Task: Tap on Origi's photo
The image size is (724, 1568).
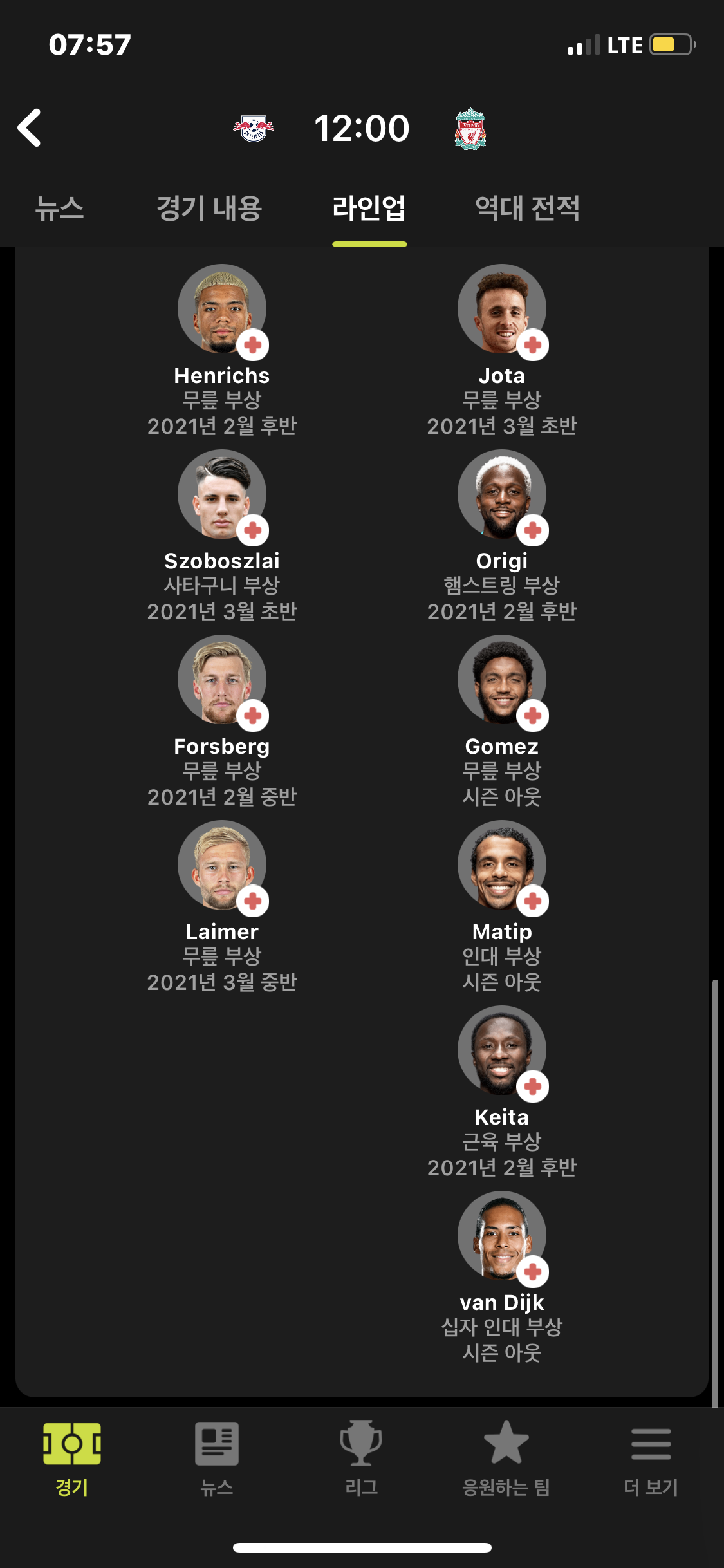Action: click(502, 494)
